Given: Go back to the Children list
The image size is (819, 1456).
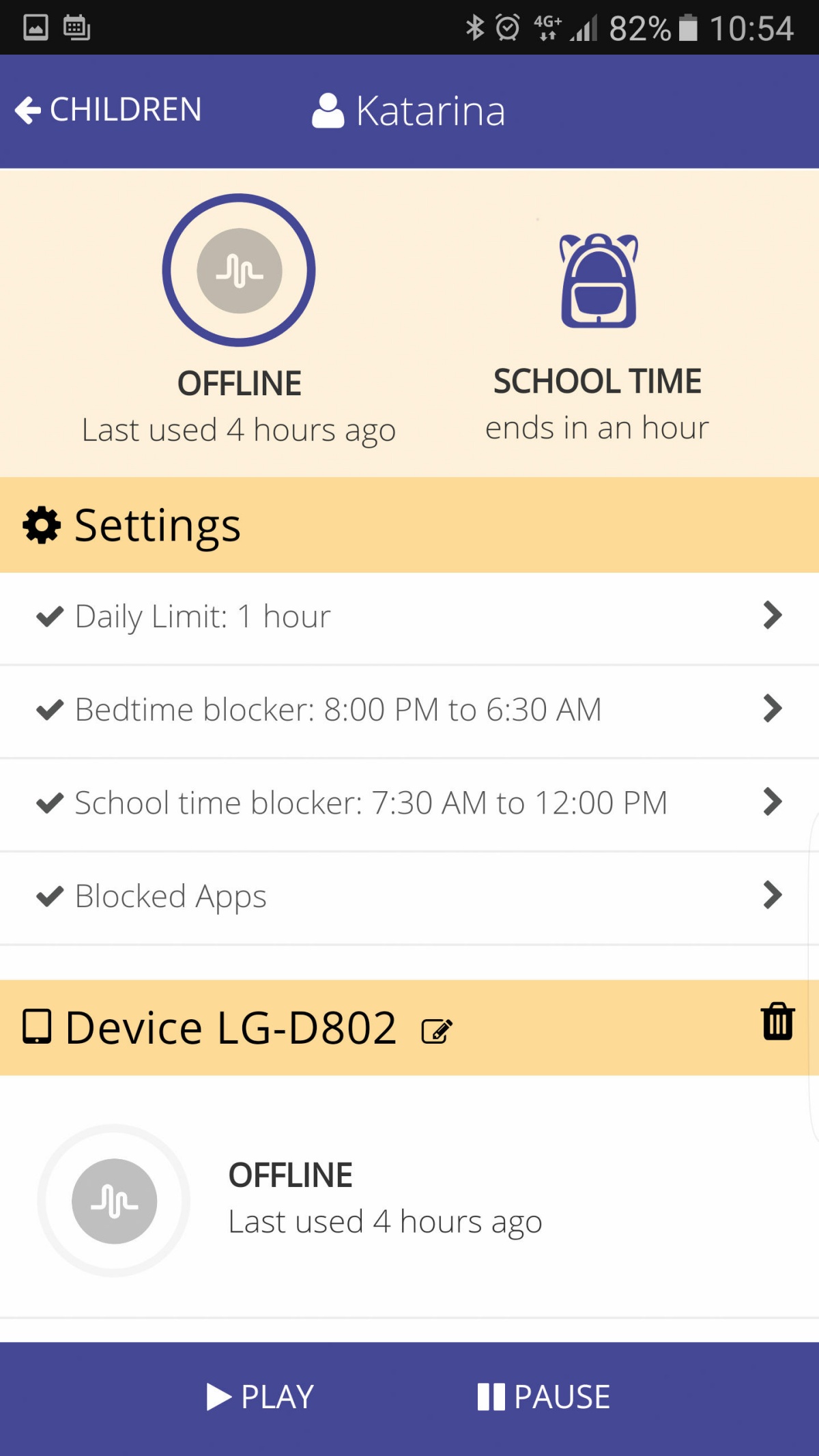Looking at the screenshot, I should [x=109, y=110].
